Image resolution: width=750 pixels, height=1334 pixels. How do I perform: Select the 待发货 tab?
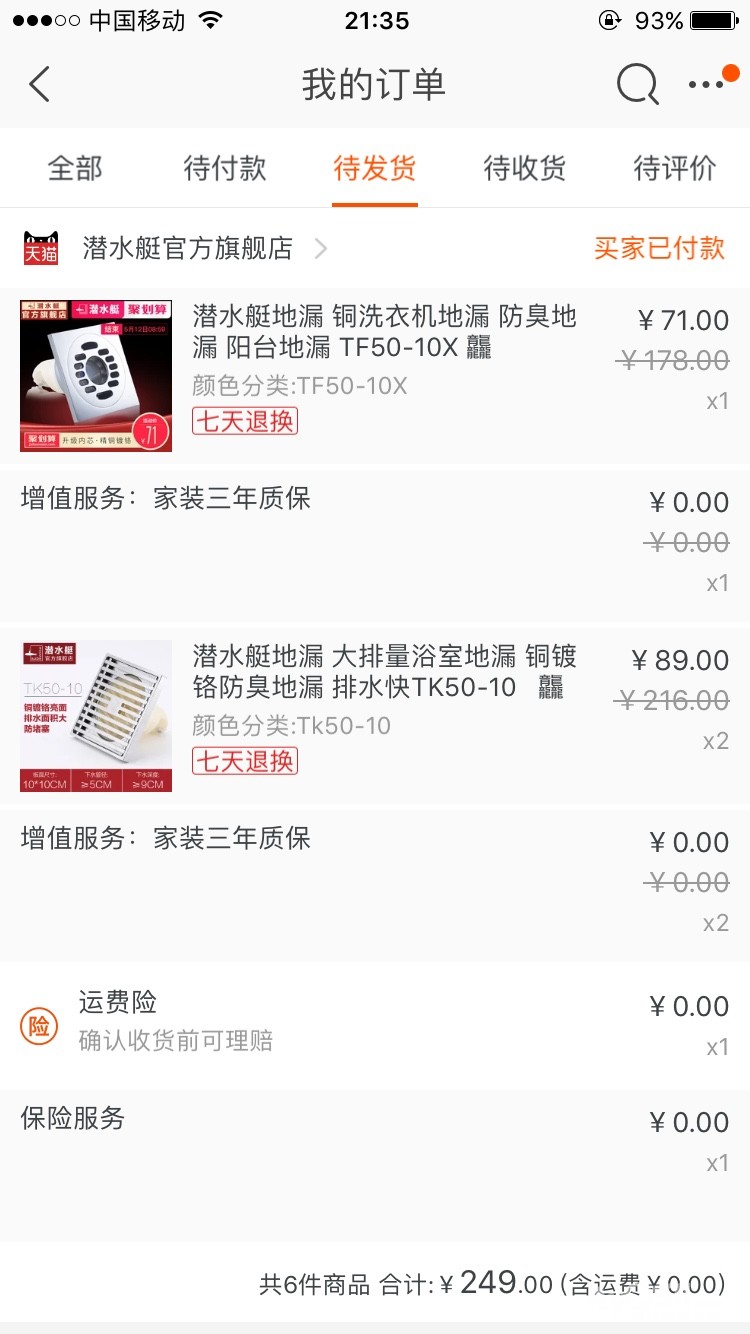point(375,168)
